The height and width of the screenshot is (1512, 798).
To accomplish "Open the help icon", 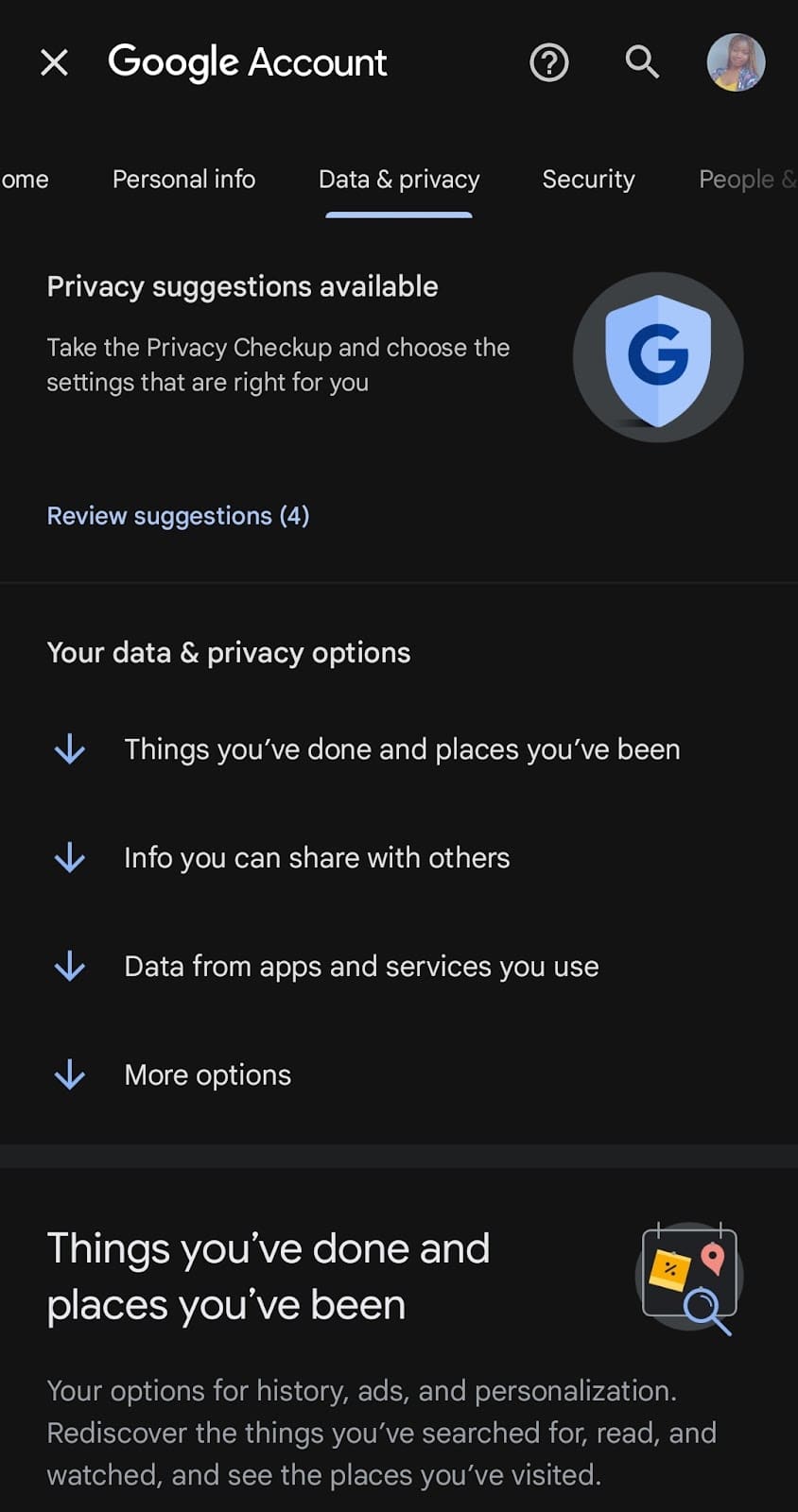I will 548,62.
